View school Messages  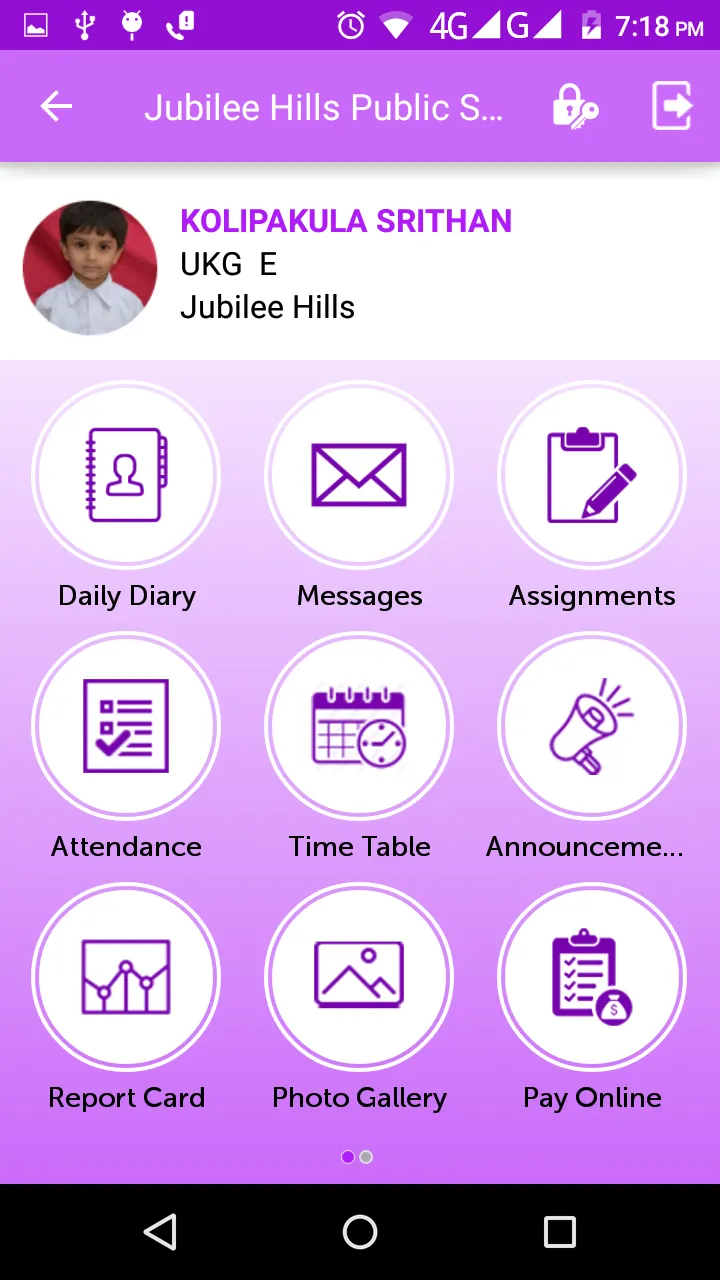[359, 475]
